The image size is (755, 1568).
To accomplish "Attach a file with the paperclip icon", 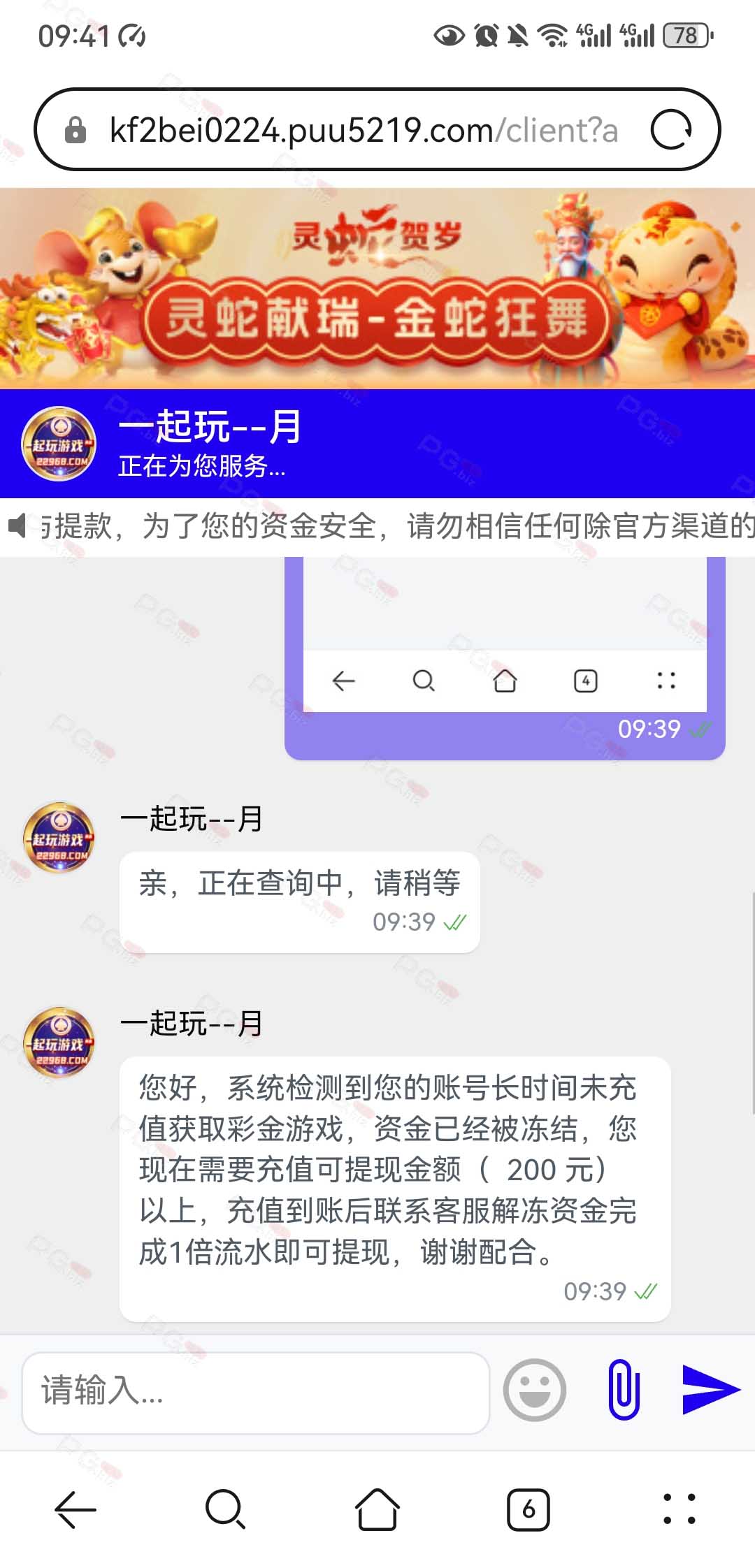I will pos(624,1389).
